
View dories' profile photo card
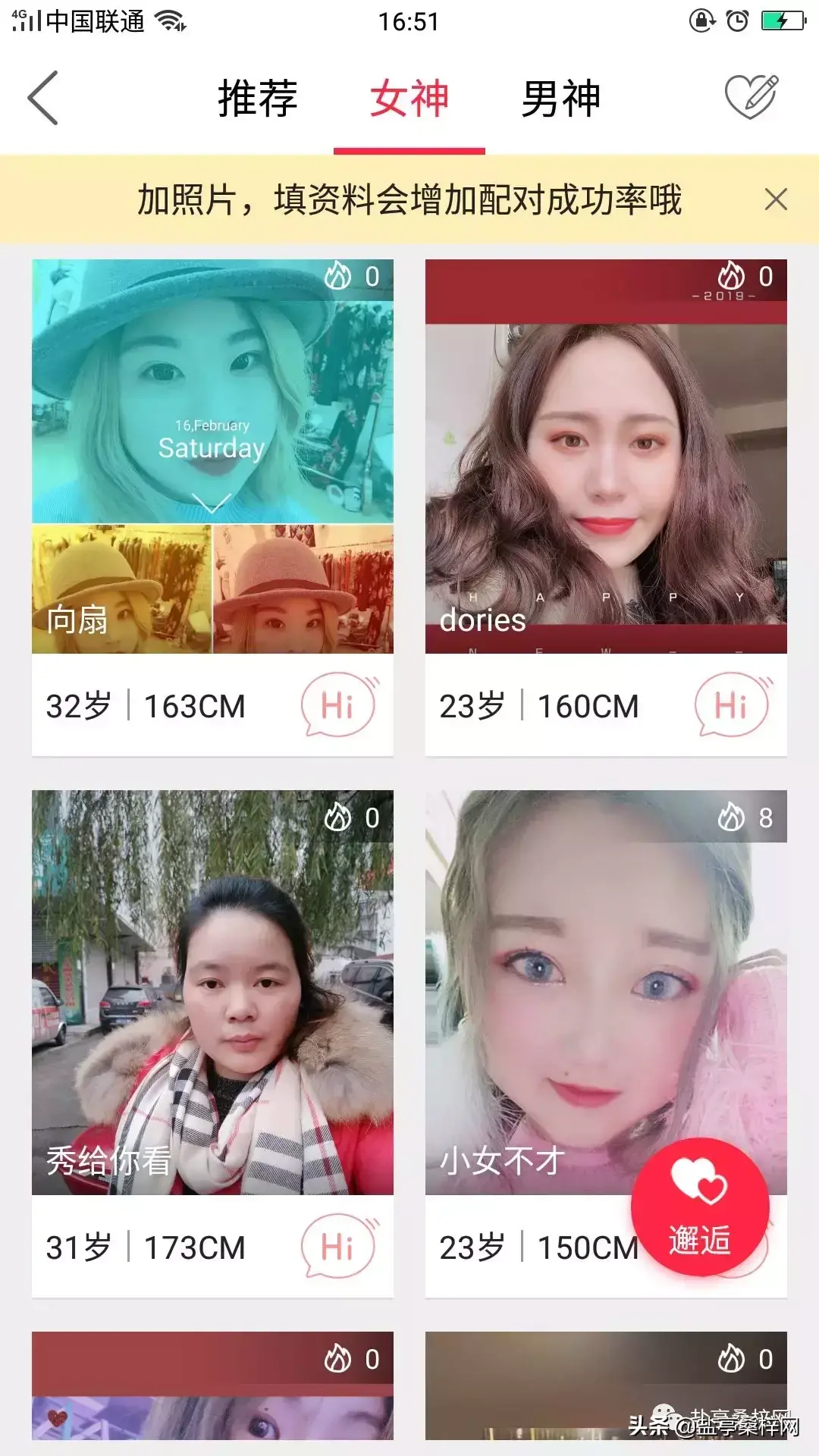click(x=606, y=455)
